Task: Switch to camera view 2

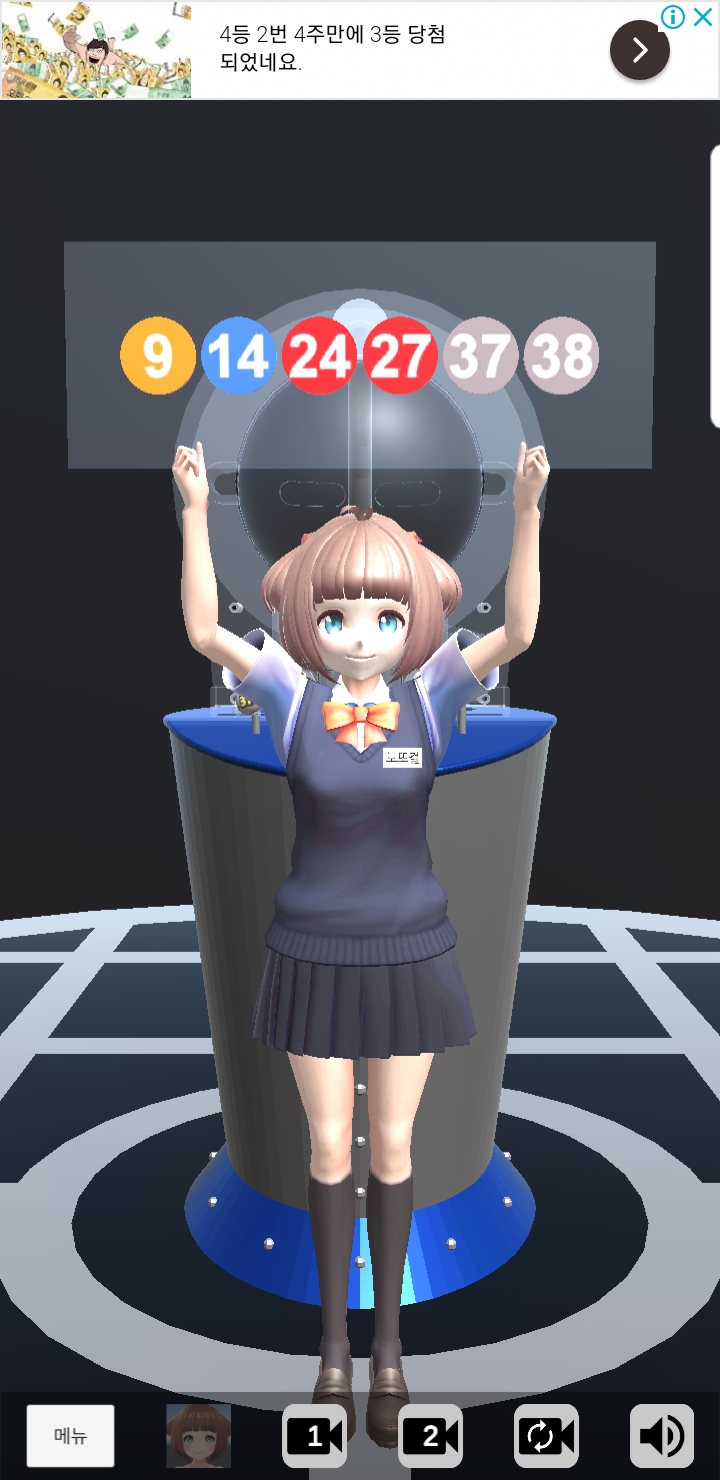Action: [x=430, y=1436]
